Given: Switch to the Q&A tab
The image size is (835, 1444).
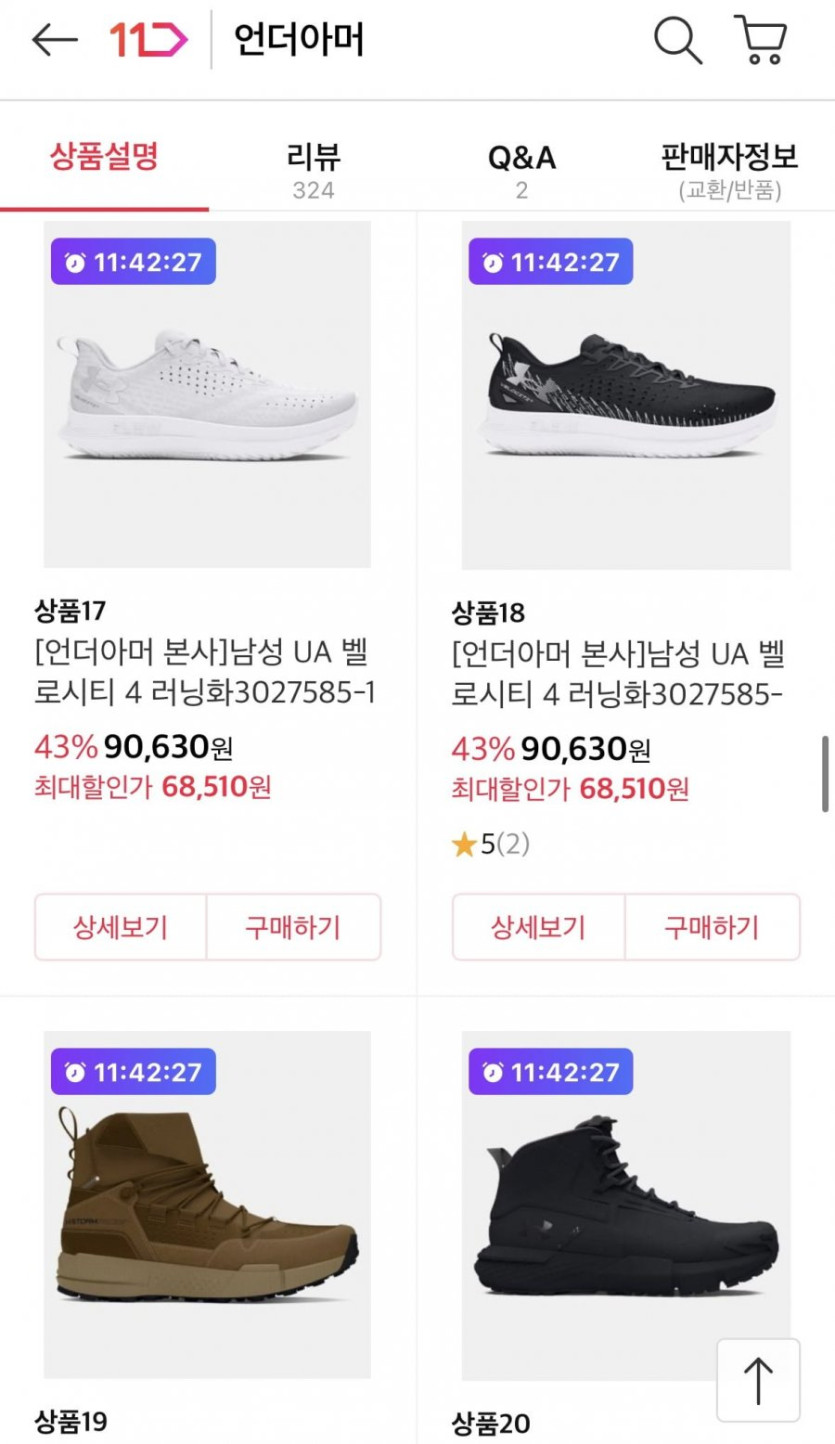Looking at the screenshot, I should (521, 168).
